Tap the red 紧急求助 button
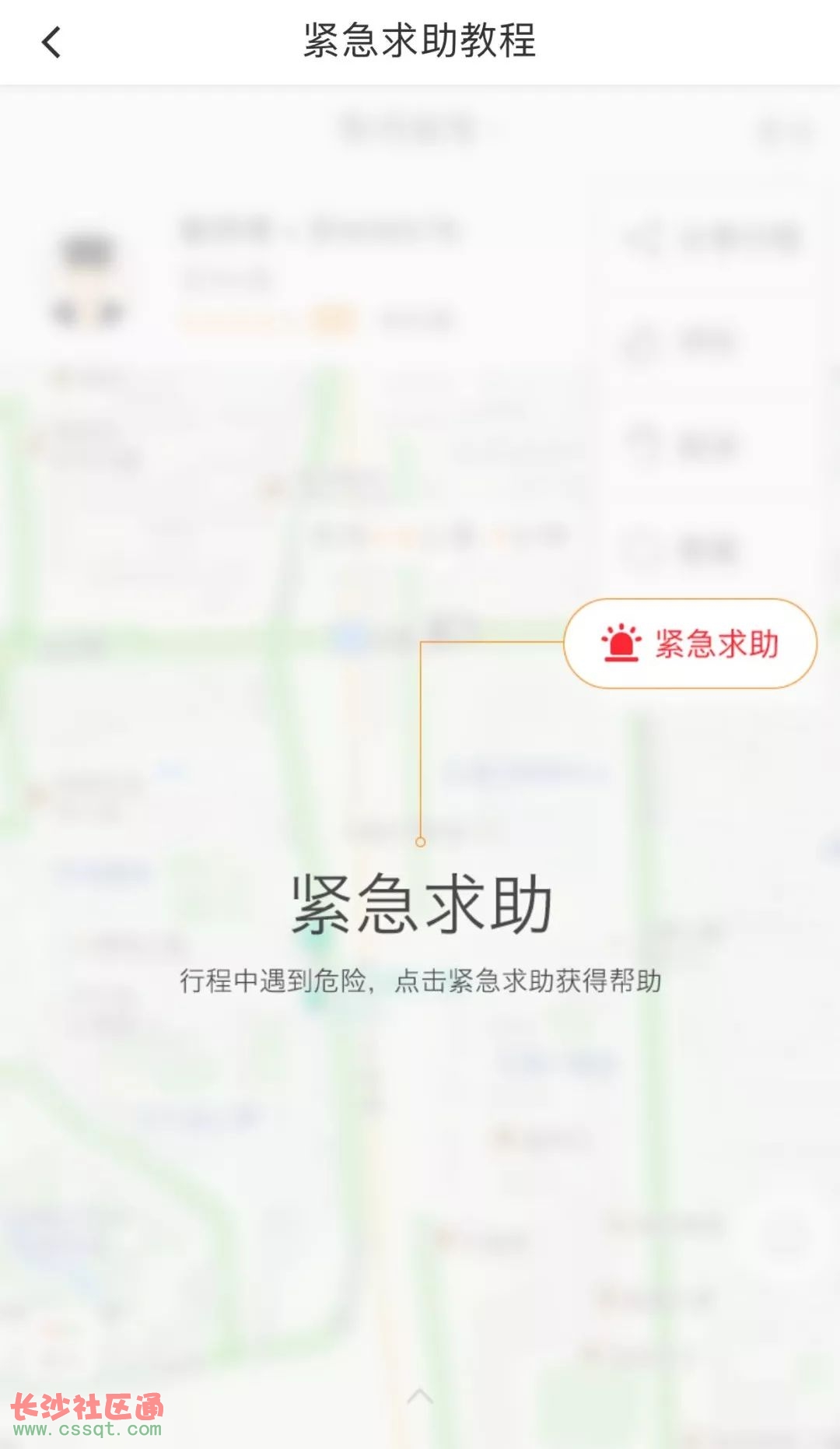The width and height of the screenshot is (840, 1449). tap(690, 644)
